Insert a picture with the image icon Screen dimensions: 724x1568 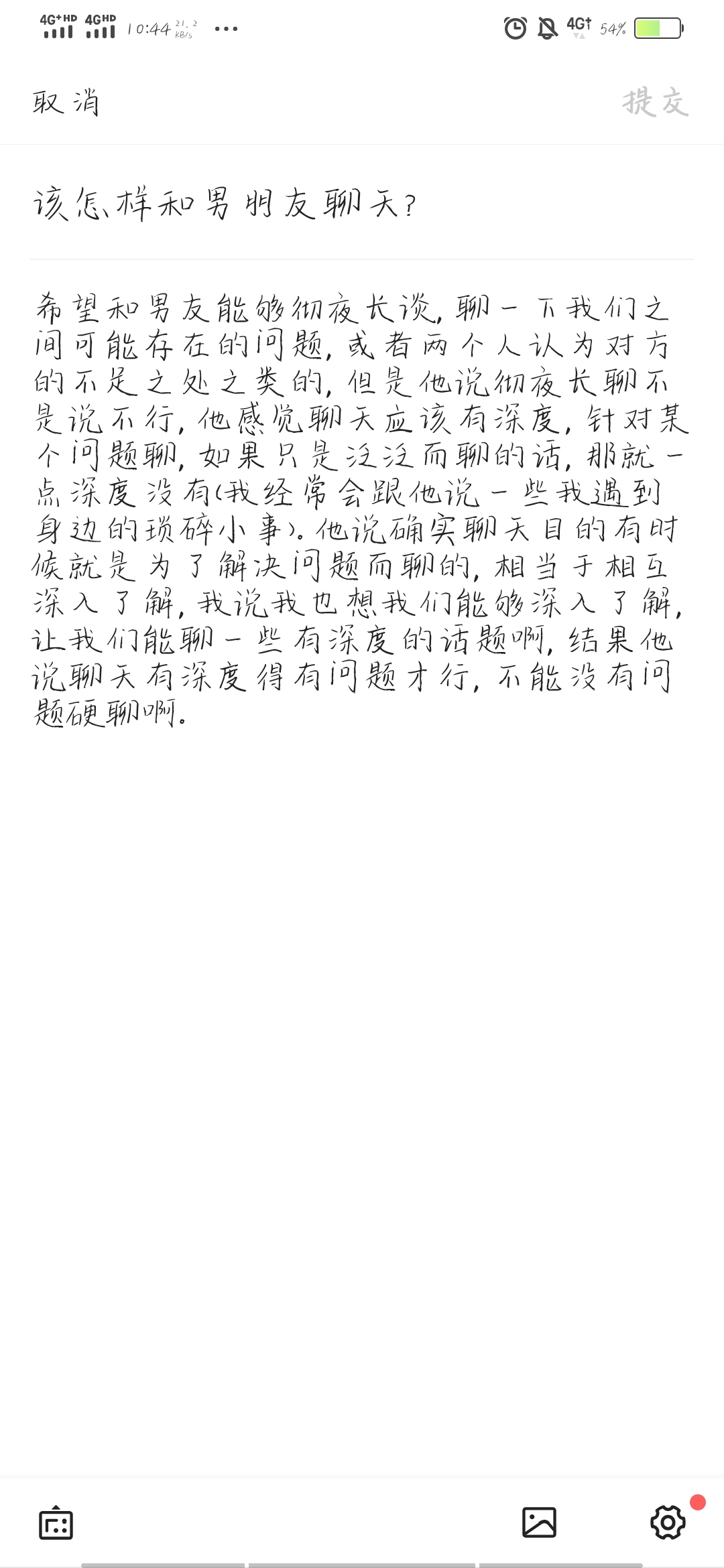(539, 1522)
